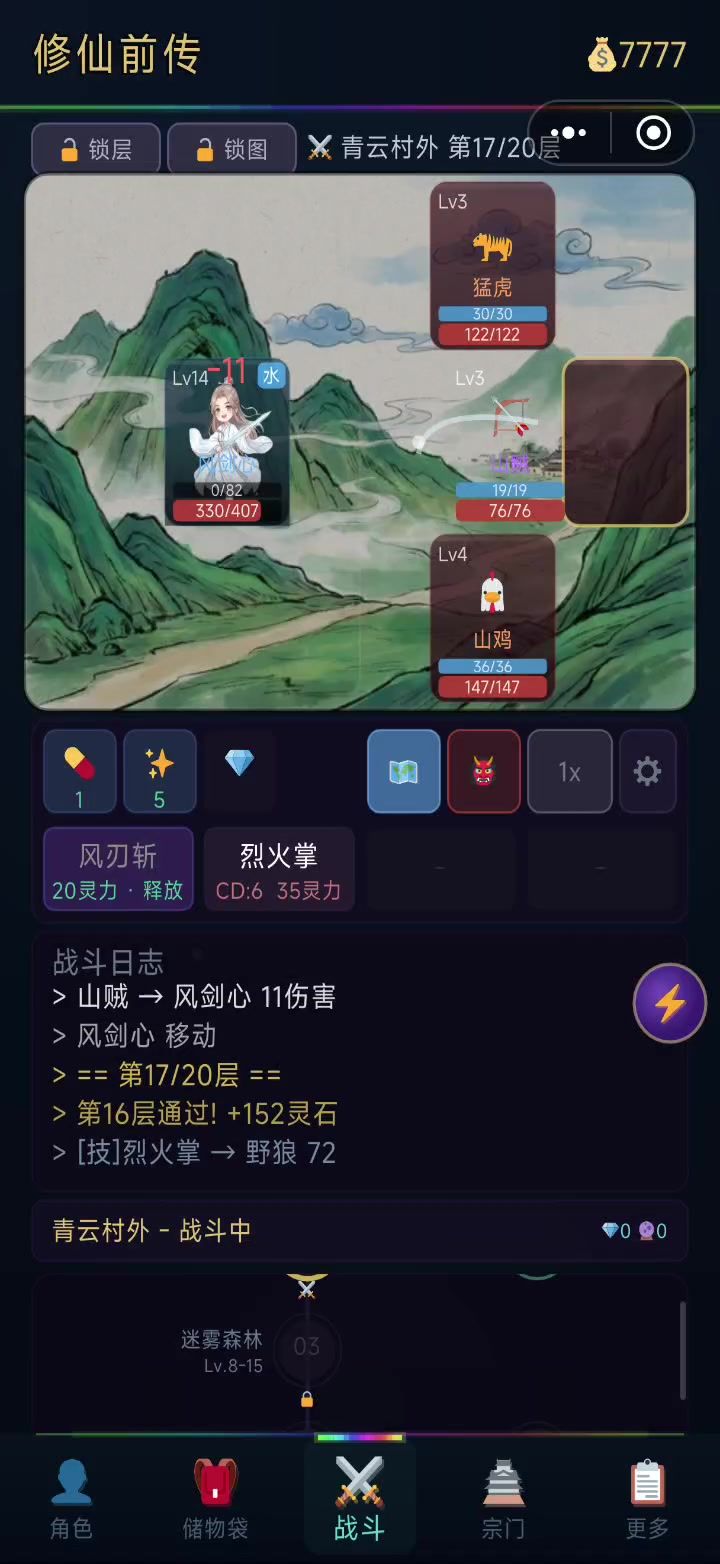The width and height of the screenshot is (720, 1564).
Task: Open the map view button
Action: coord(404,771)
